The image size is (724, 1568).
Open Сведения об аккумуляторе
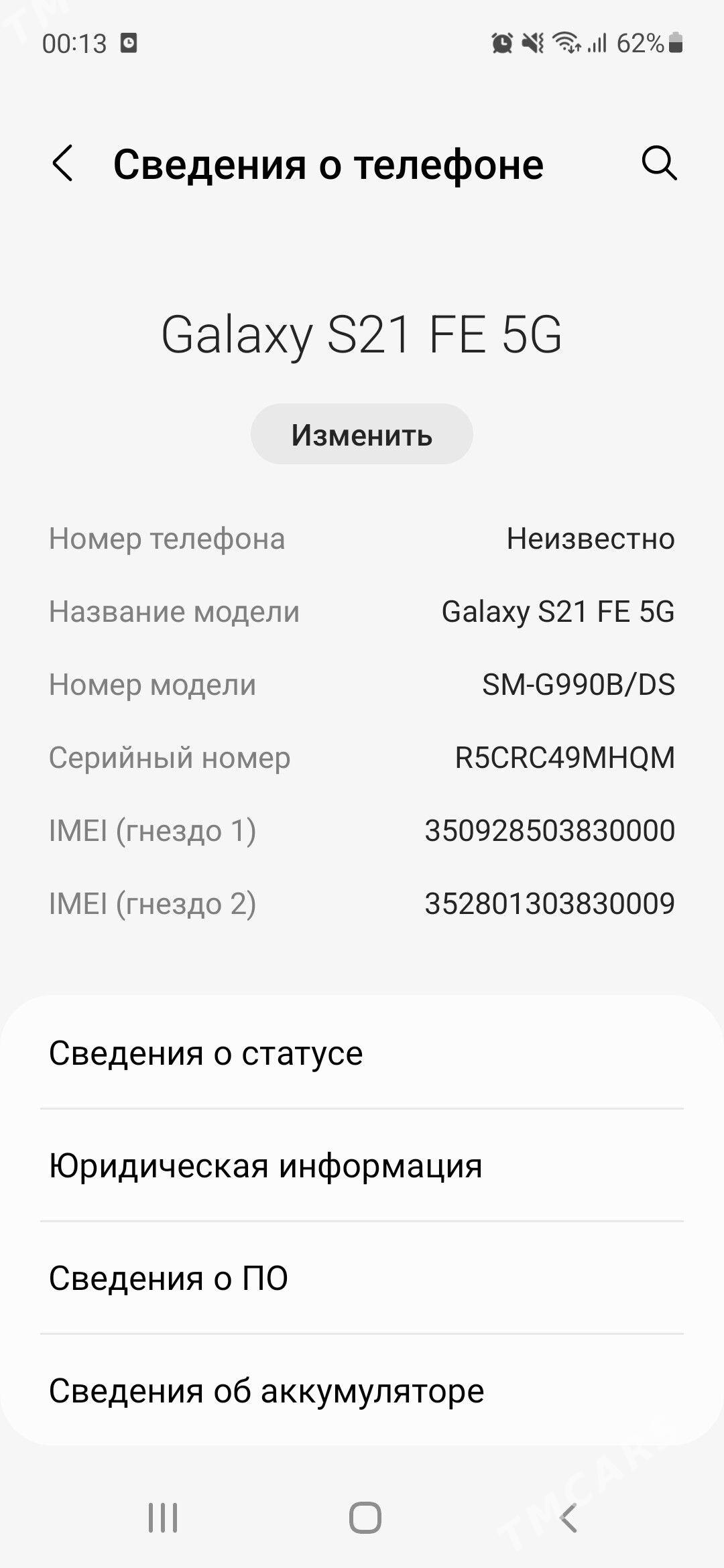click(362, 1390)
